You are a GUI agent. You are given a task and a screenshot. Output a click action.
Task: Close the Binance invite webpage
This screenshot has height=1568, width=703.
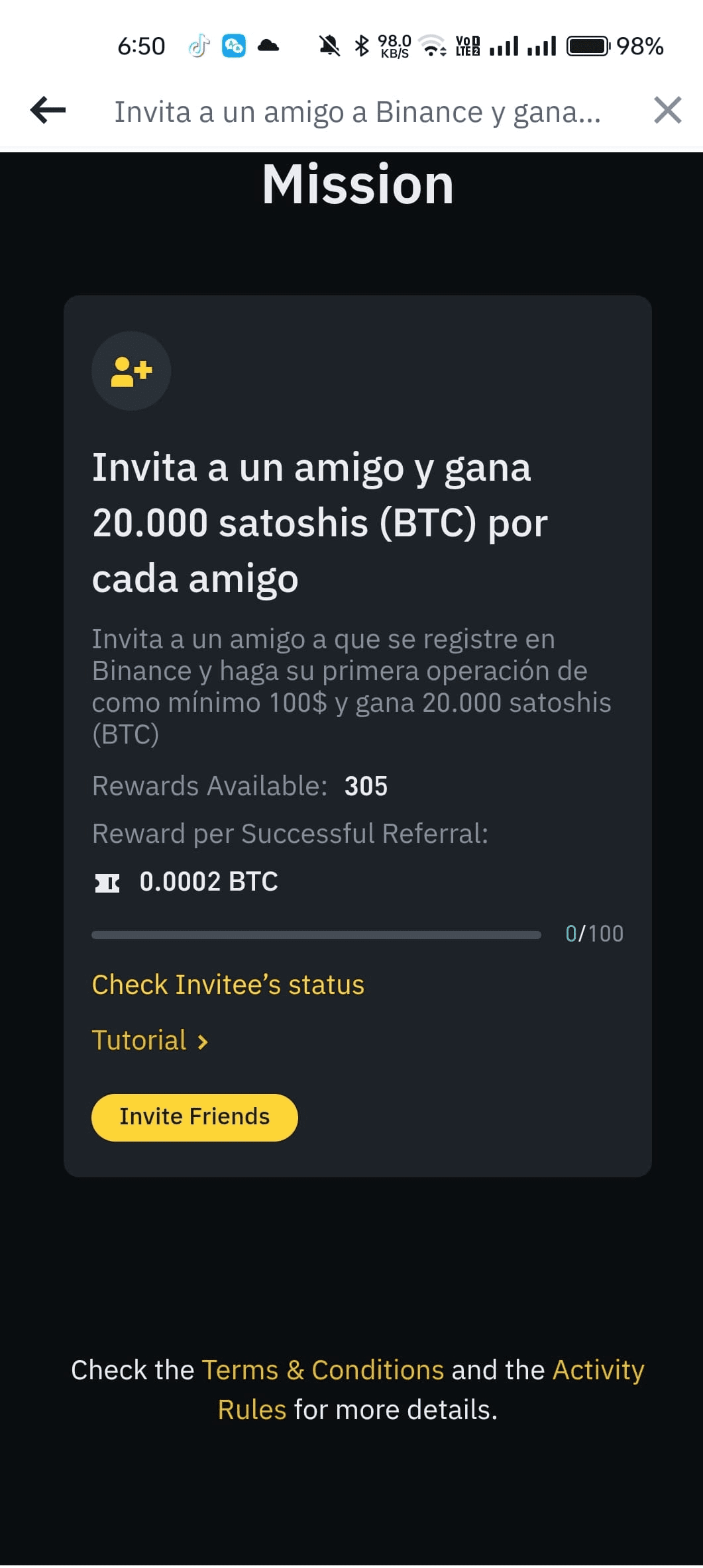pyautogui.click(x=667, y=111)
